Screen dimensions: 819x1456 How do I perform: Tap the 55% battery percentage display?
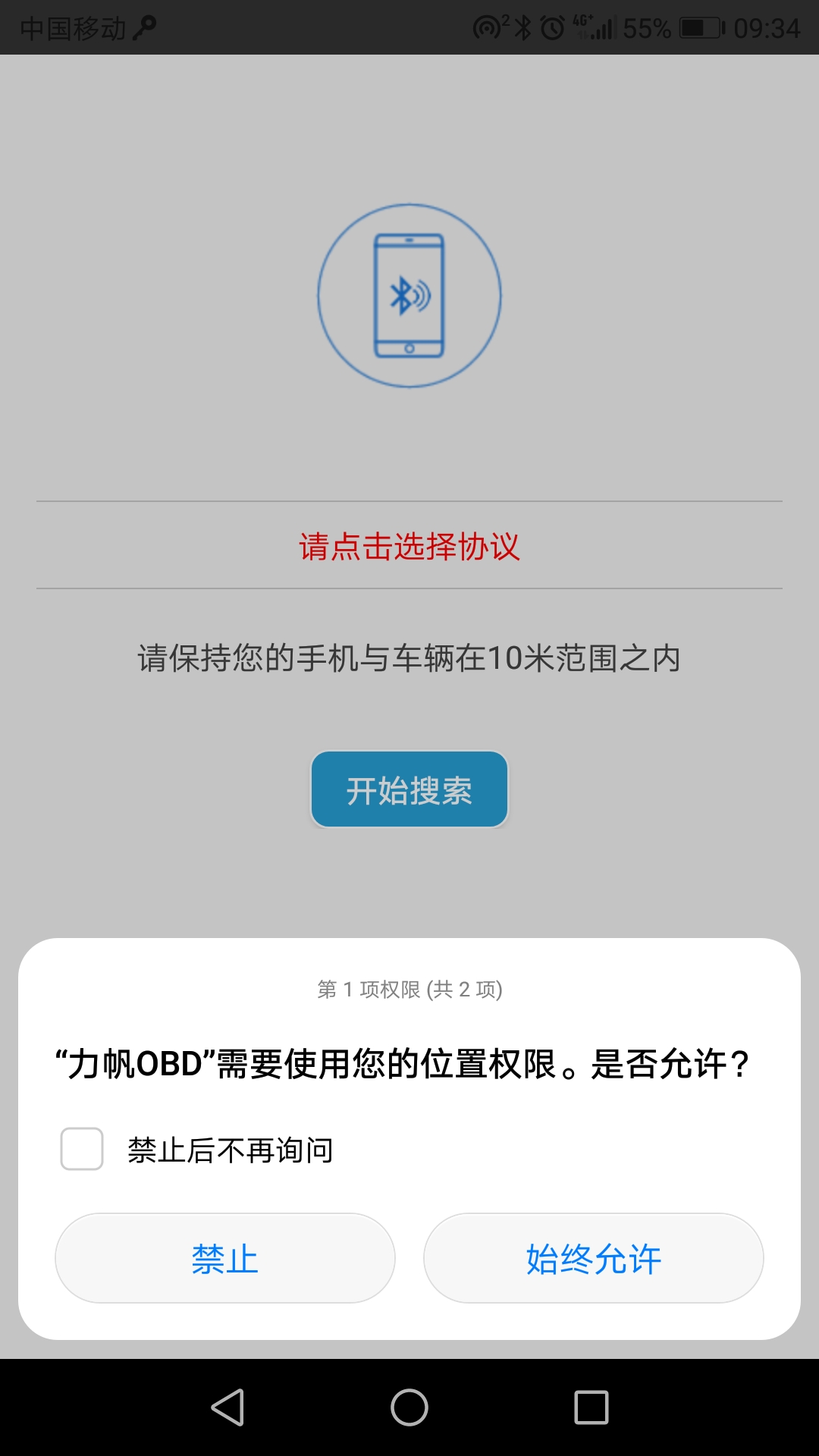point(647,27)
